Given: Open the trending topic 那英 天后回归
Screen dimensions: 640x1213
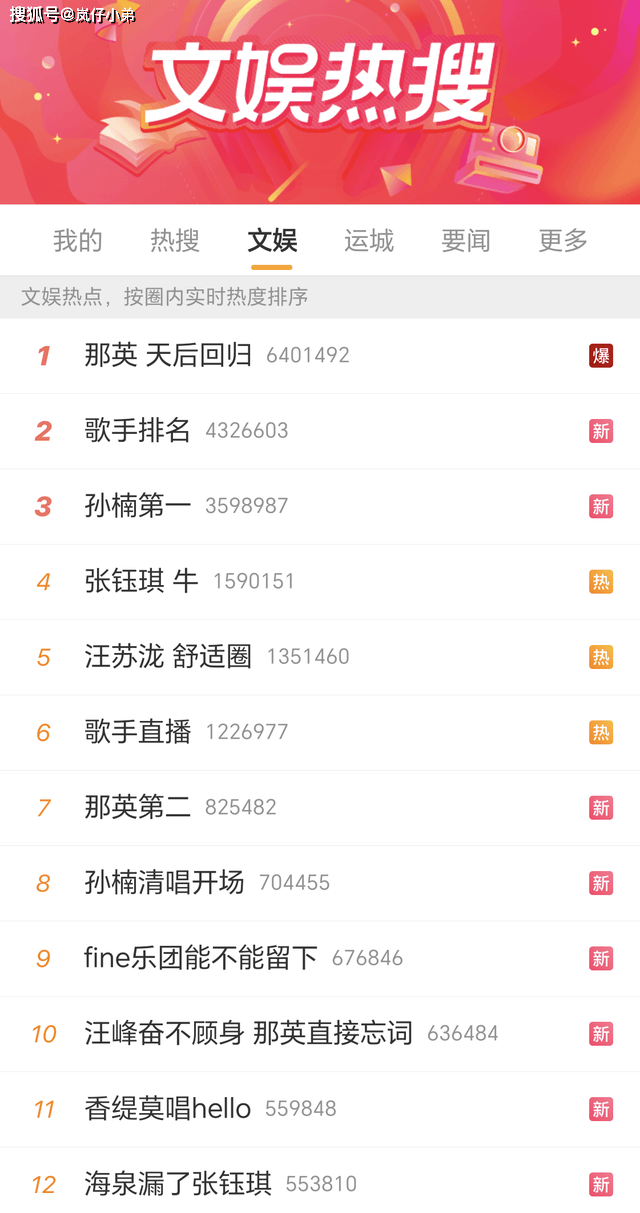Looking at the screenshot, I should (x=168, y=355).
